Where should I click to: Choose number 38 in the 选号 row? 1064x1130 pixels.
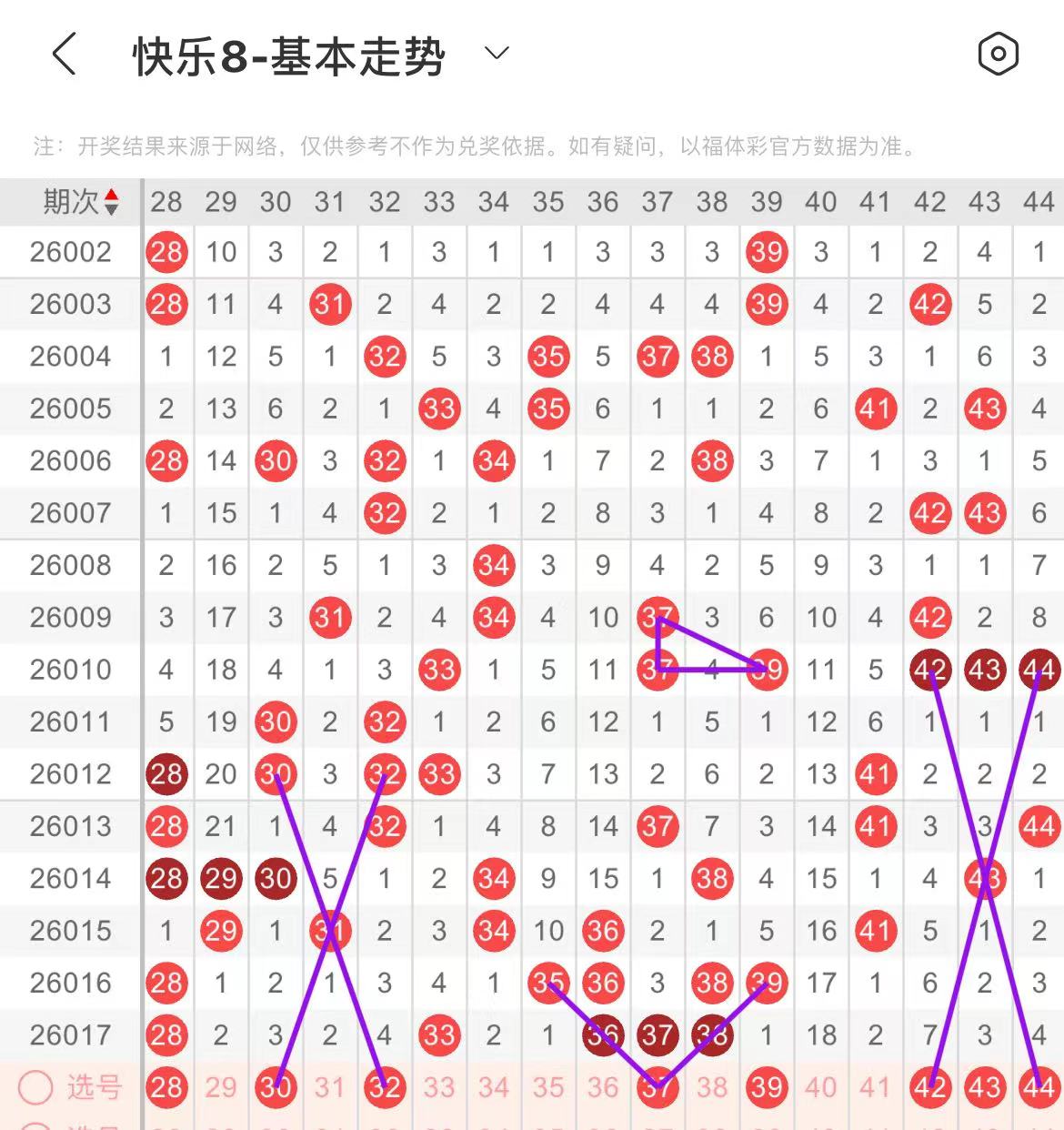712,1087
